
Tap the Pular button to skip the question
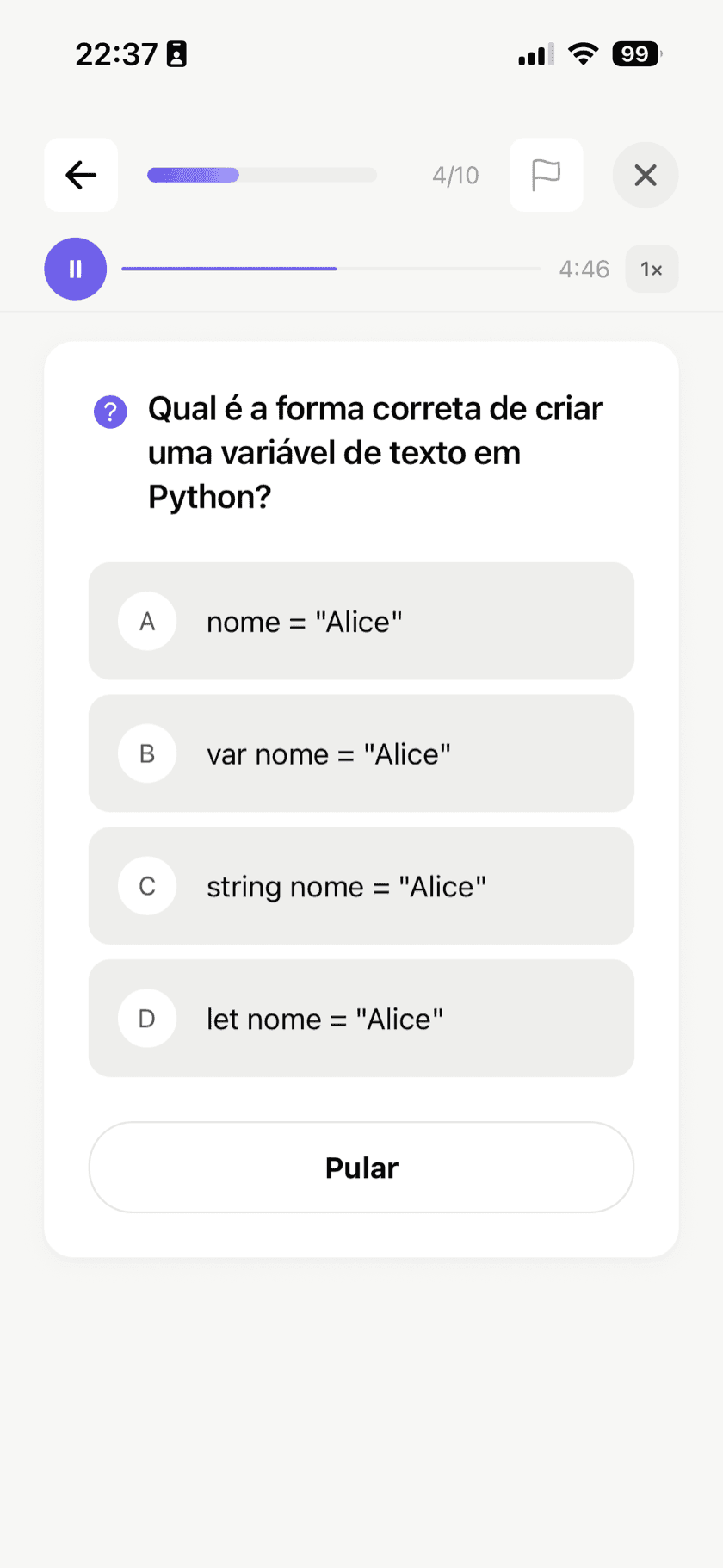(361, 1168)
